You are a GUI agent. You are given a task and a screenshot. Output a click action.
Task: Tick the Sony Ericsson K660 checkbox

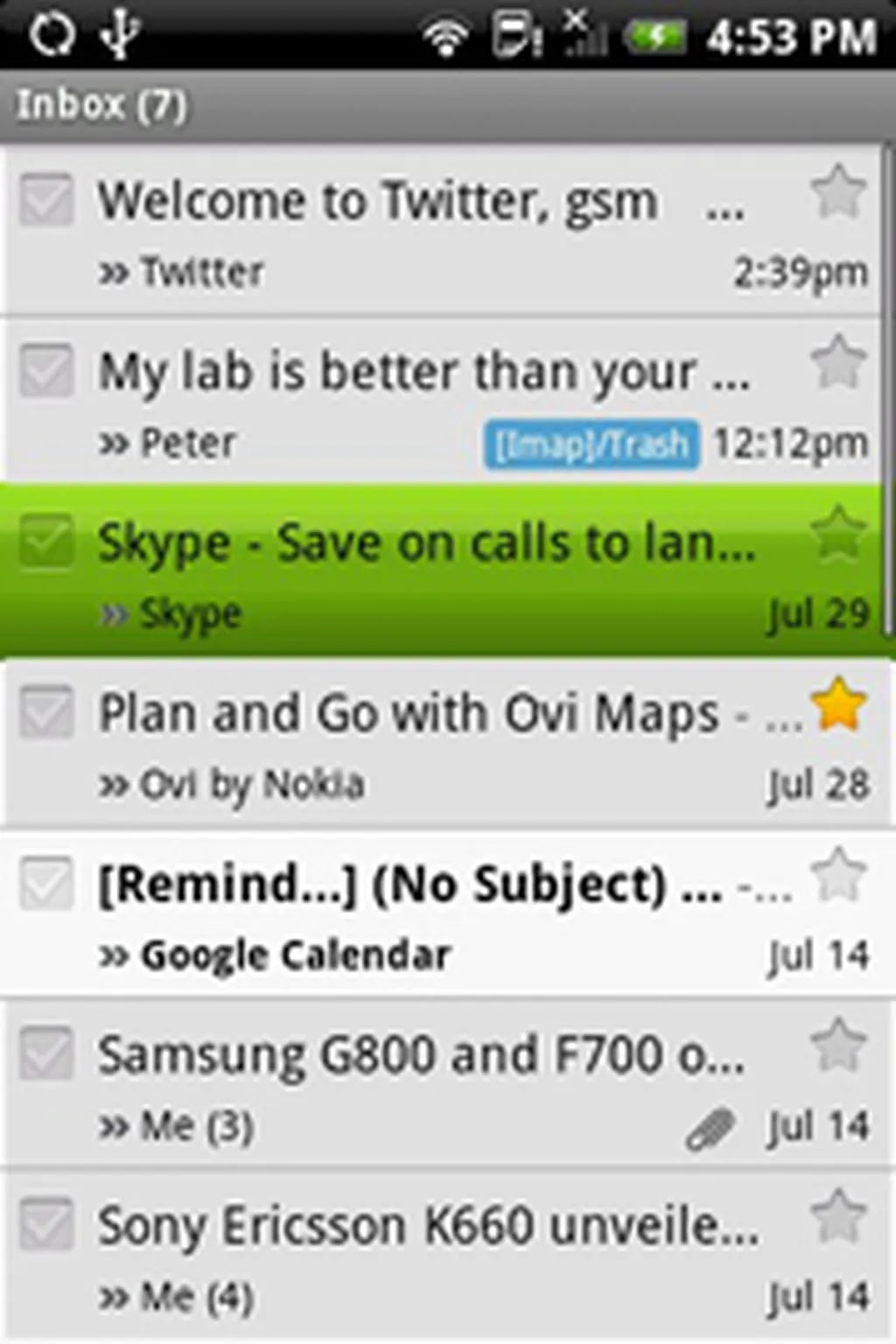(46, 1224)
